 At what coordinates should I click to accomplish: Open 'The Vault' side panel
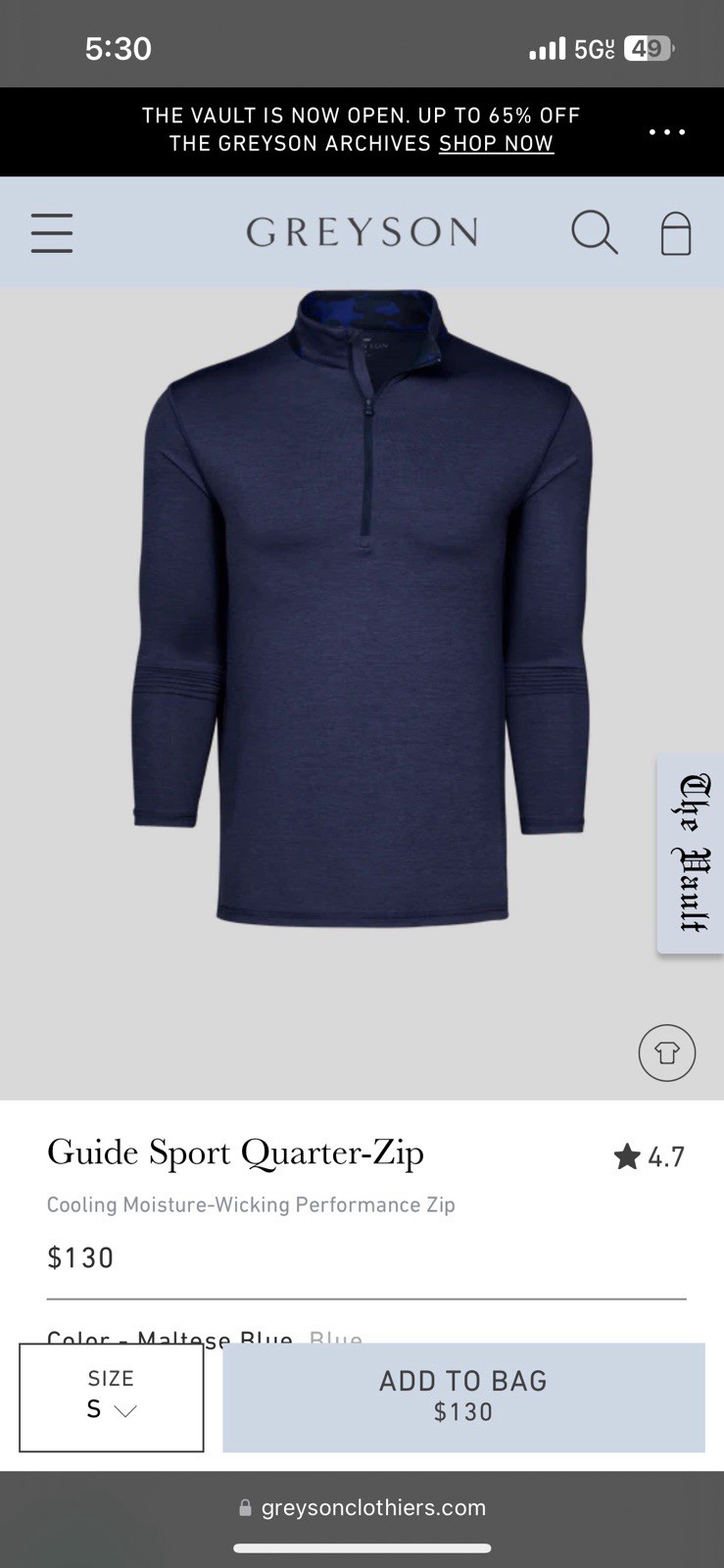(690, 853)
